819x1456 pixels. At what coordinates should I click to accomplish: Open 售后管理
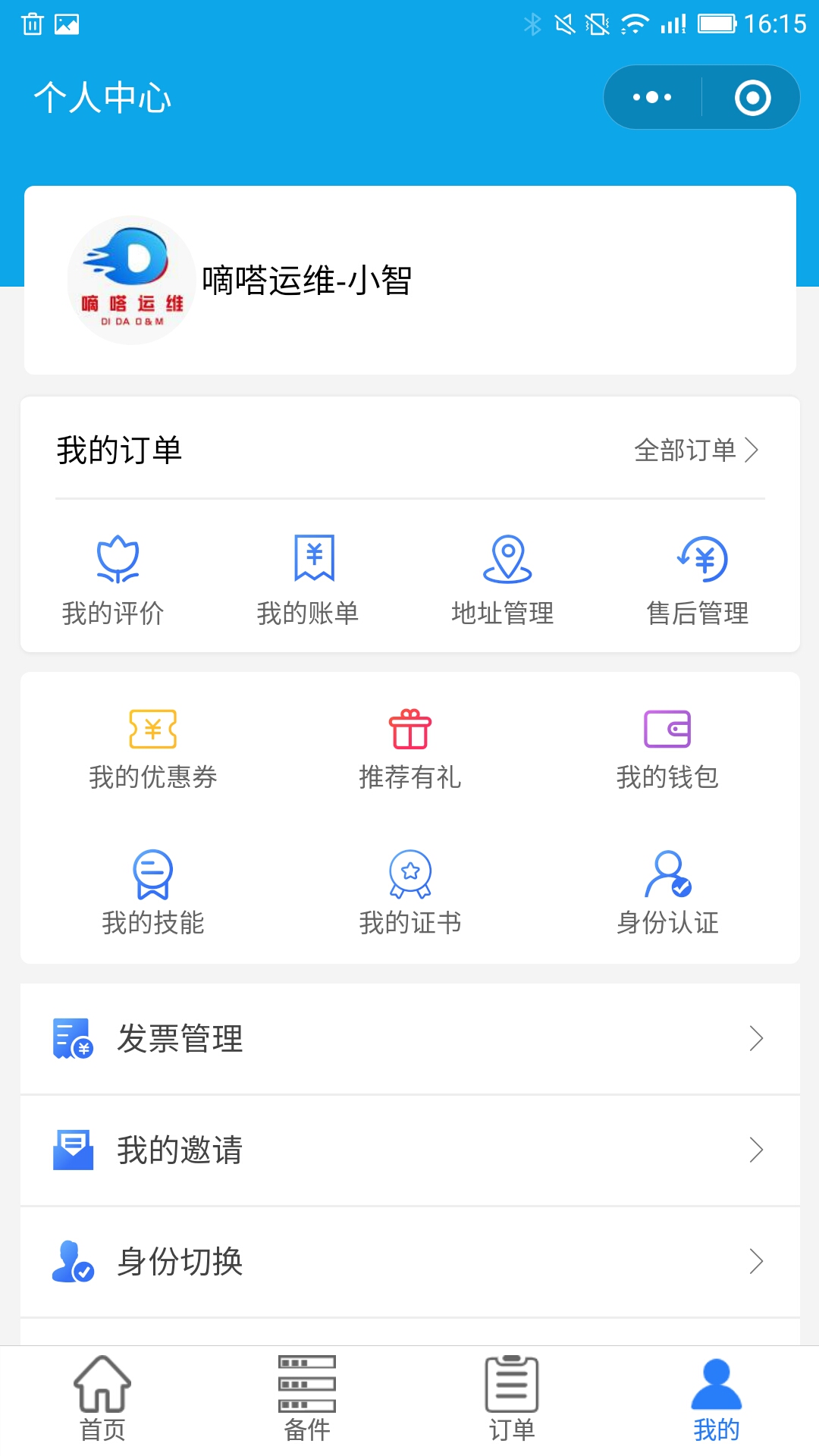click(698, 580)
